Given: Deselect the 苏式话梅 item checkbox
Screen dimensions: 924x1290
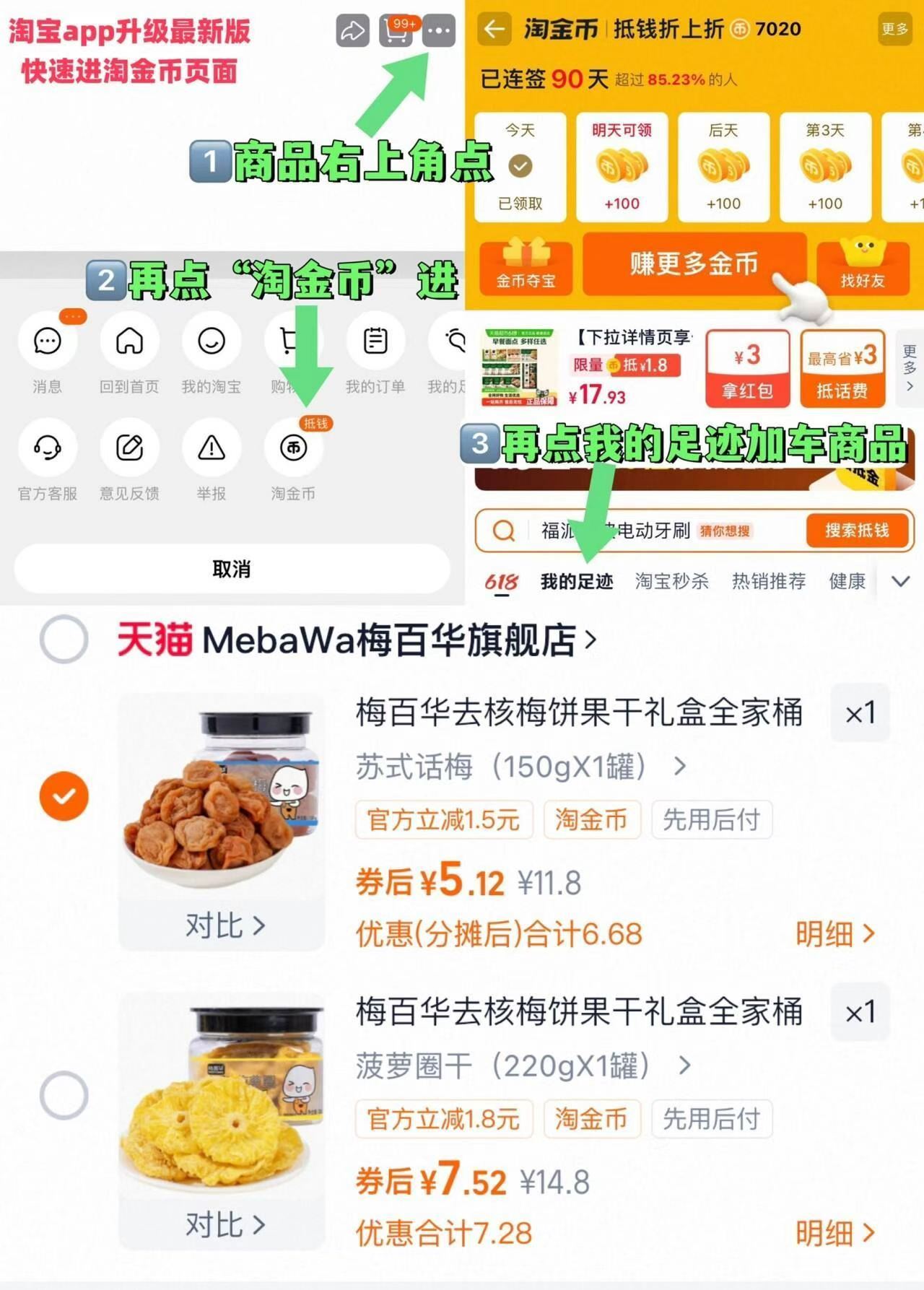Looking at the screenshot, I should click(64, 796).
